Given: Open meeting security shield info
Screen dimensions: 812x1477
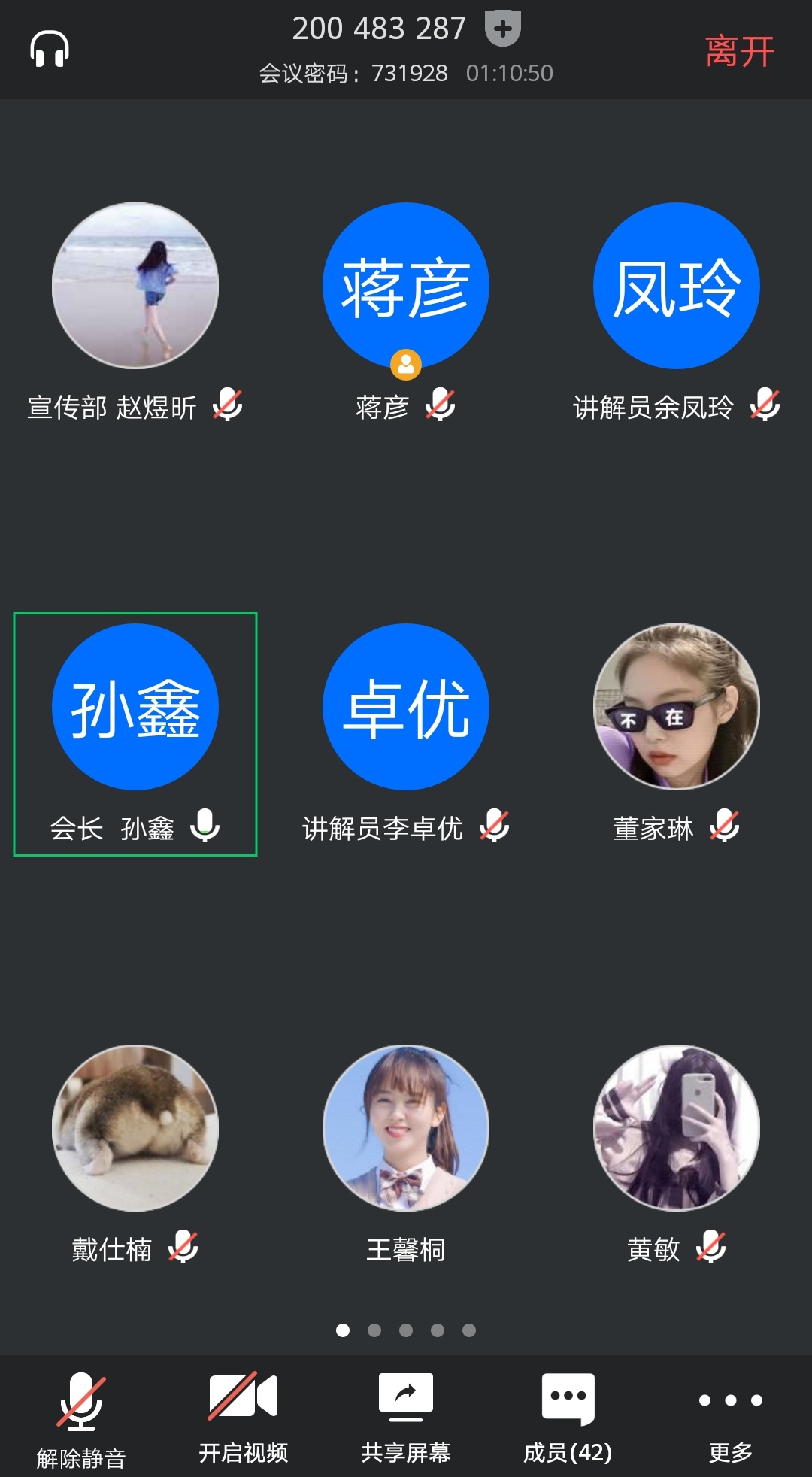Looking at the screenshot, I should tap(503, 29).
